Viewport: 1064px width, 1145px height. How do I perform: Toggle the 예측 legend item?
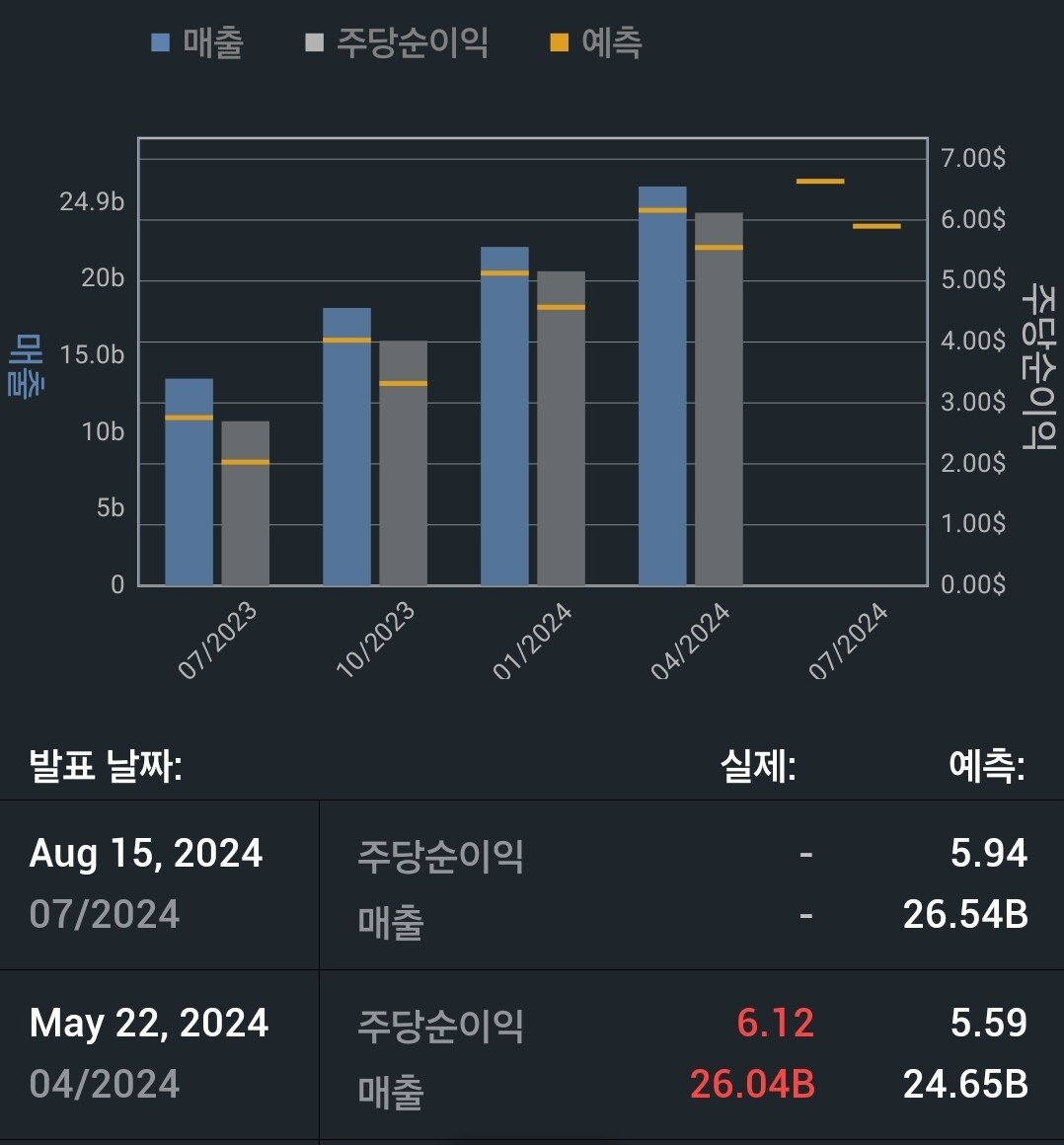pyautogui.click(x=597, y=42)
